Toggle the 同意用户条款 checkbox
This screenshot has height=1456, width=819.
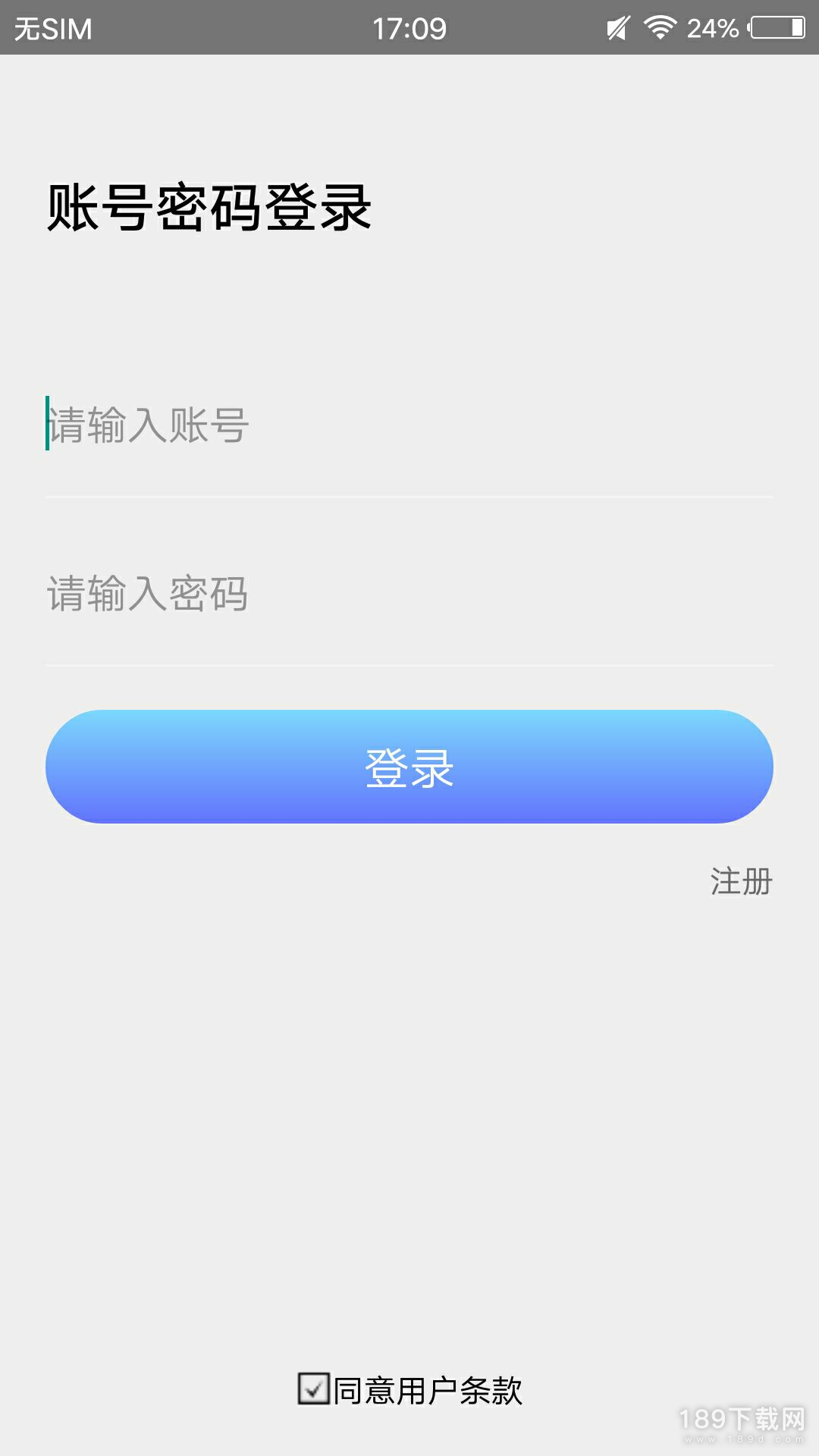point(313,1389)
